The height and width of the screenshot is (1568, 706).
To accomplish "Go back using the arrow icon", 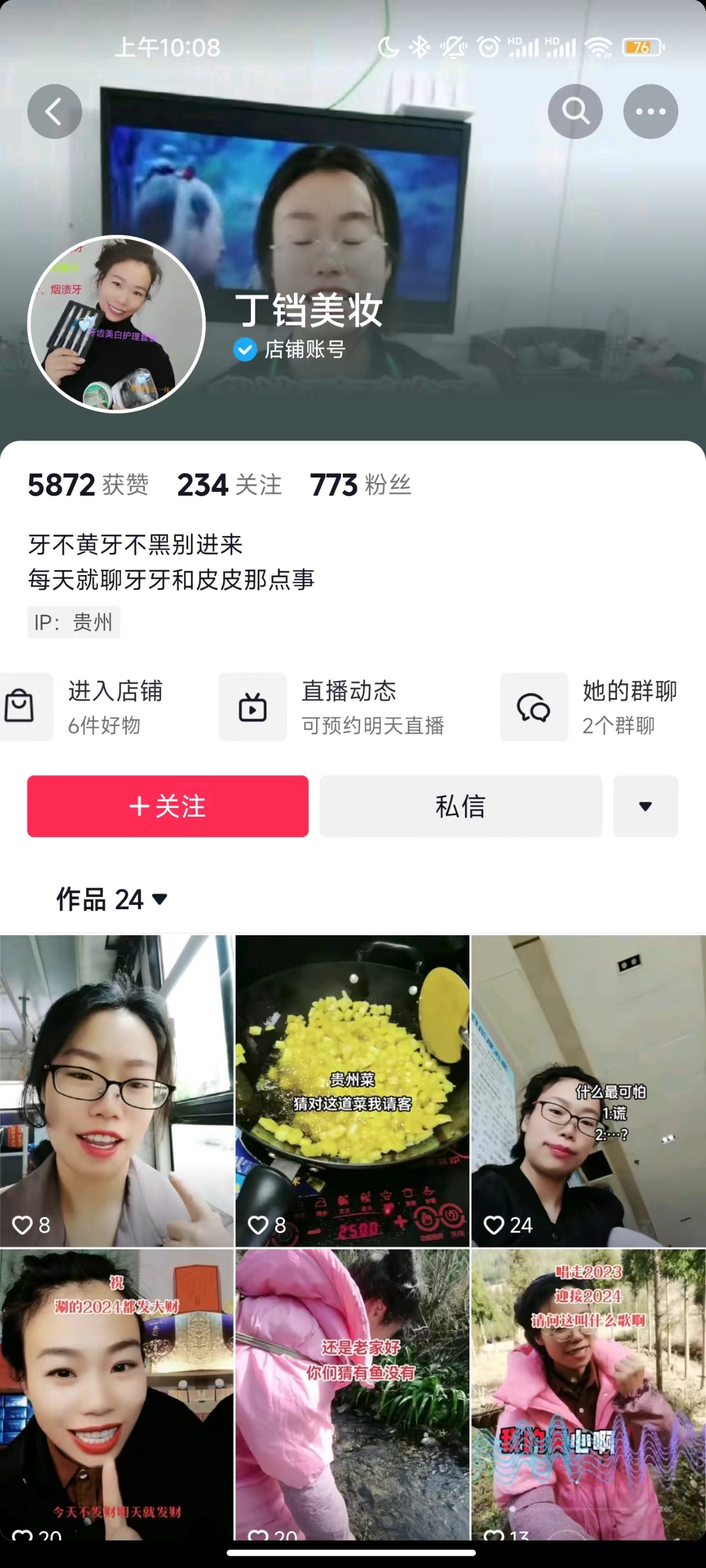I will pyautogui.click(x=54, y=111).
